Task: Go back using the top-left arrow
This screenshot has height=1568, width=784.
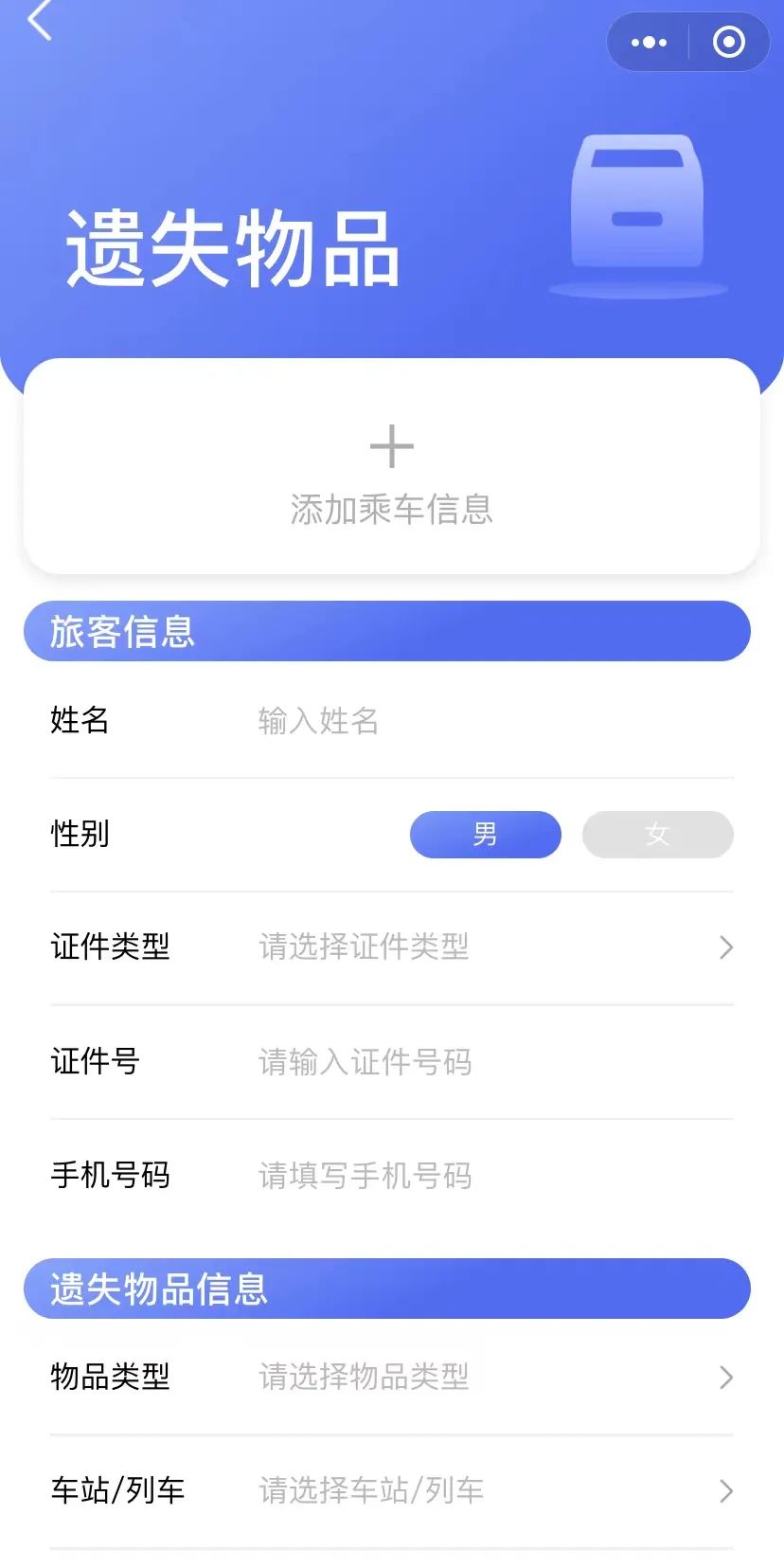Action: [40, 21]
